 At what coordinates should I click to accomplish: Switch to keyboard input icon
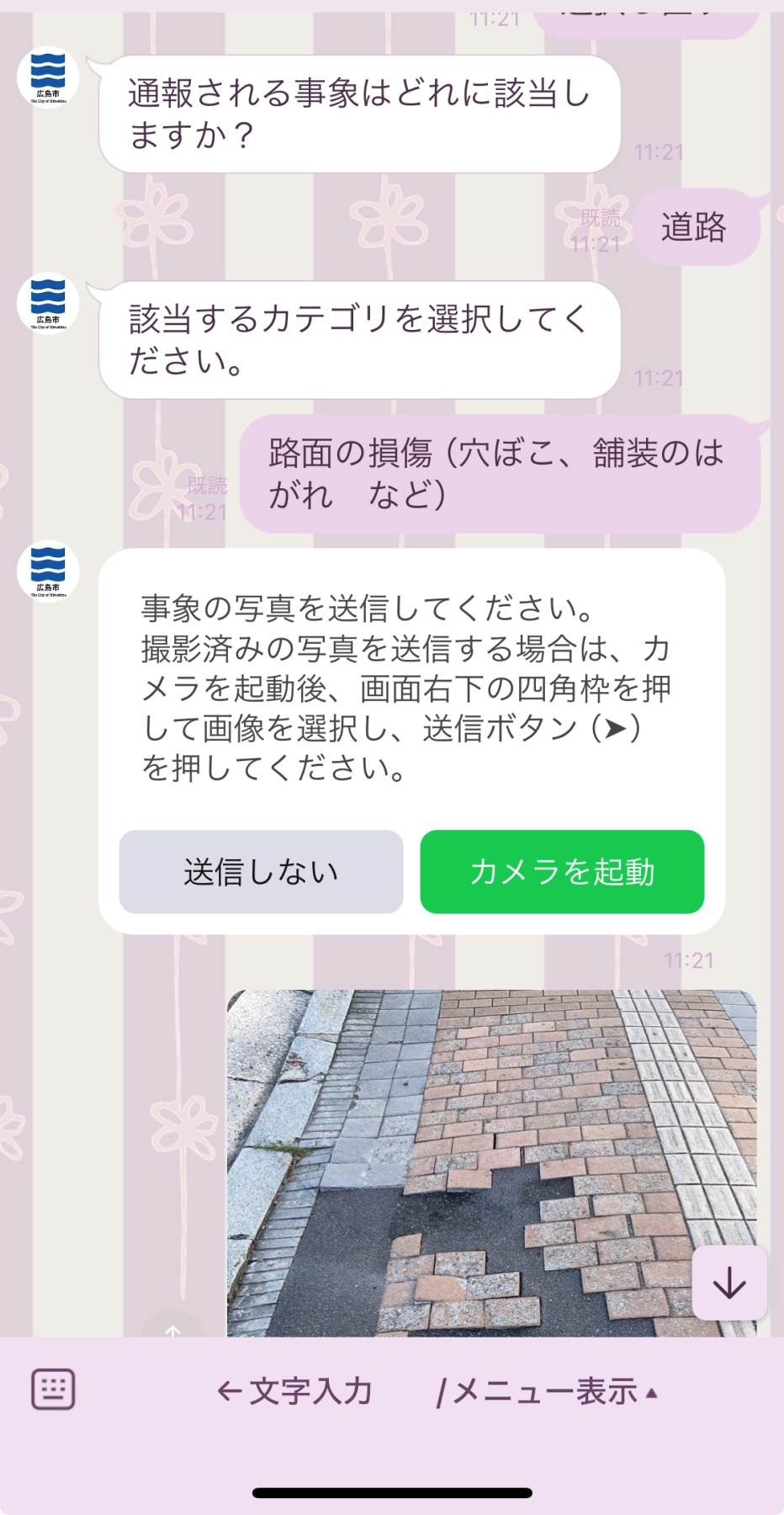(x=53, y=1389)
